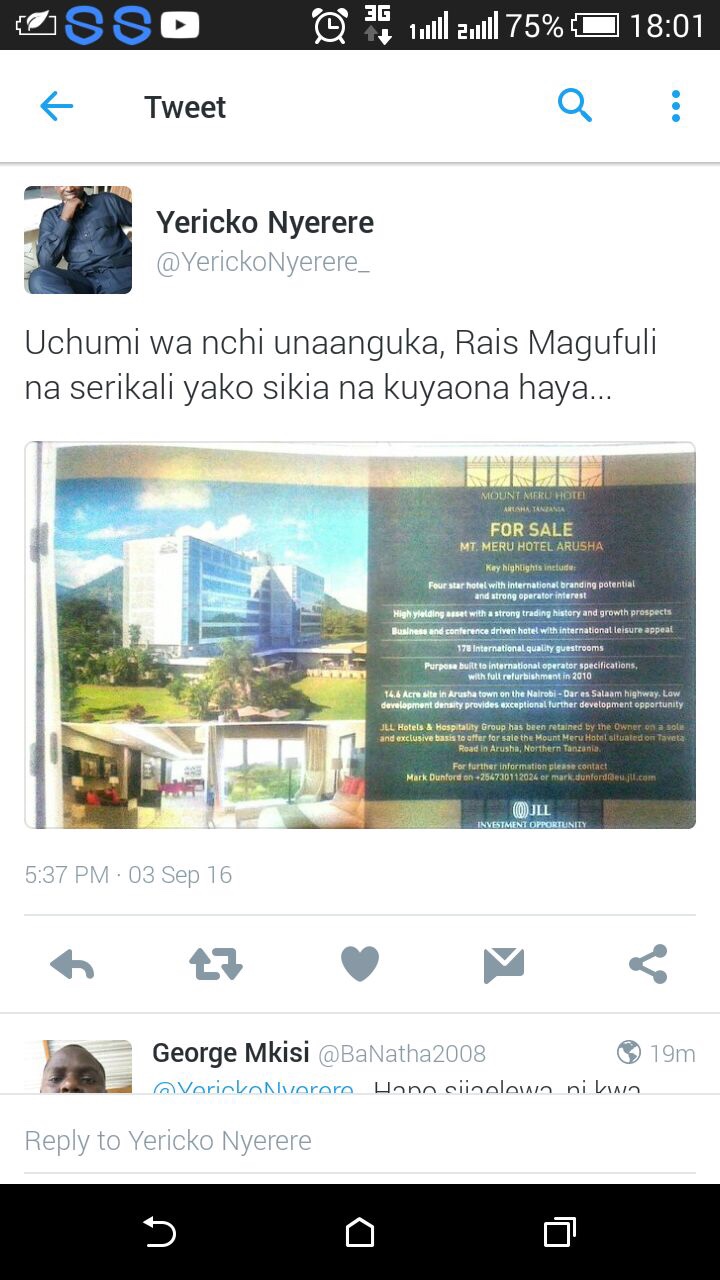This screenshot has height=1280, width=720.
Task: Like Yericko Nyerere's tweet
Action: 360,964
